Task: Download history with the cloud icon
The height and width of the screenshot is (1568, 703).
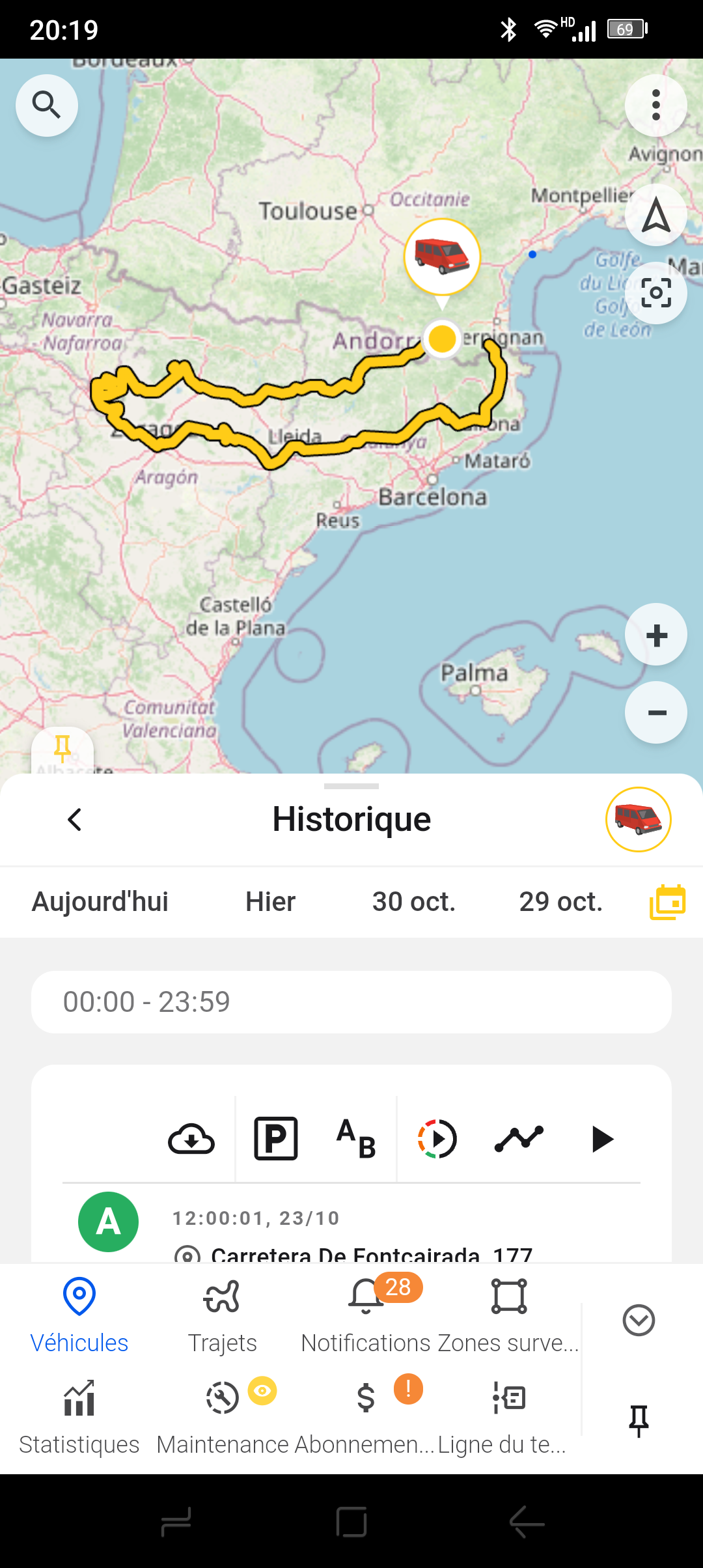Action: pos(191,1139)
